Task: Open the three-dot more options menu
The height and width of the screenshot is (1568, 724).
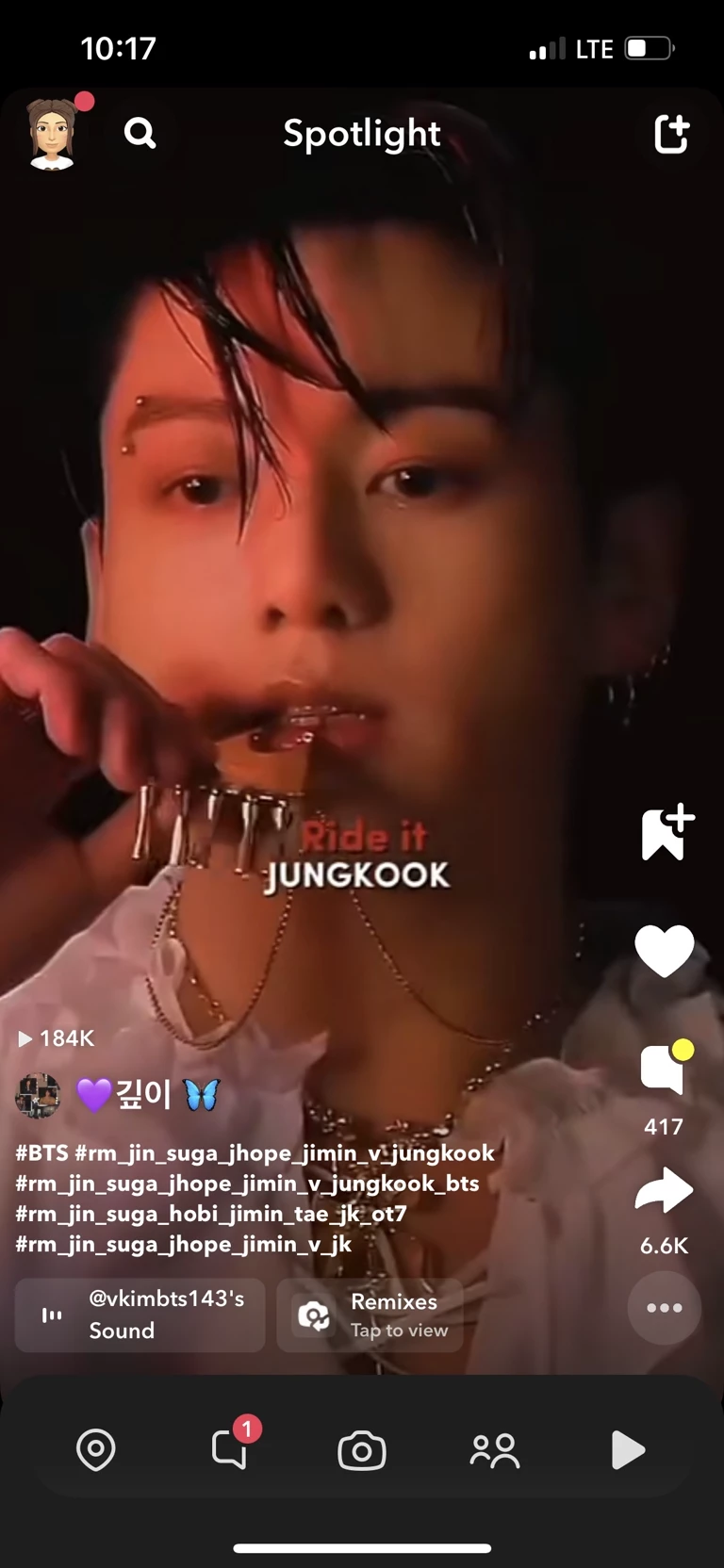Action: (x=664, y=1308)
